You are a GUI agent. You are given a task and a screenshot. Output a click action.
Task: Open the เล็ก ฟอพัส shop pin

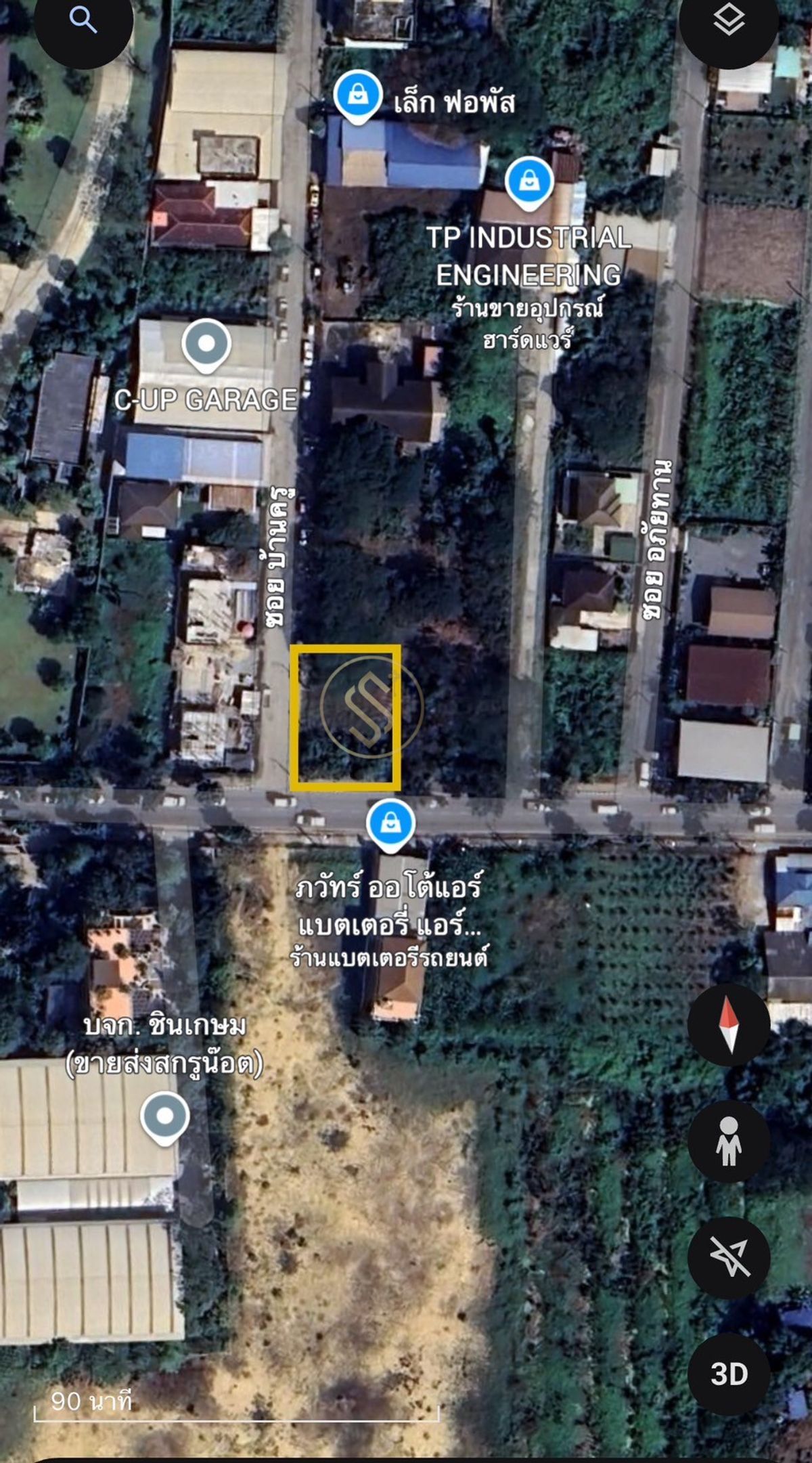point(358,97)
